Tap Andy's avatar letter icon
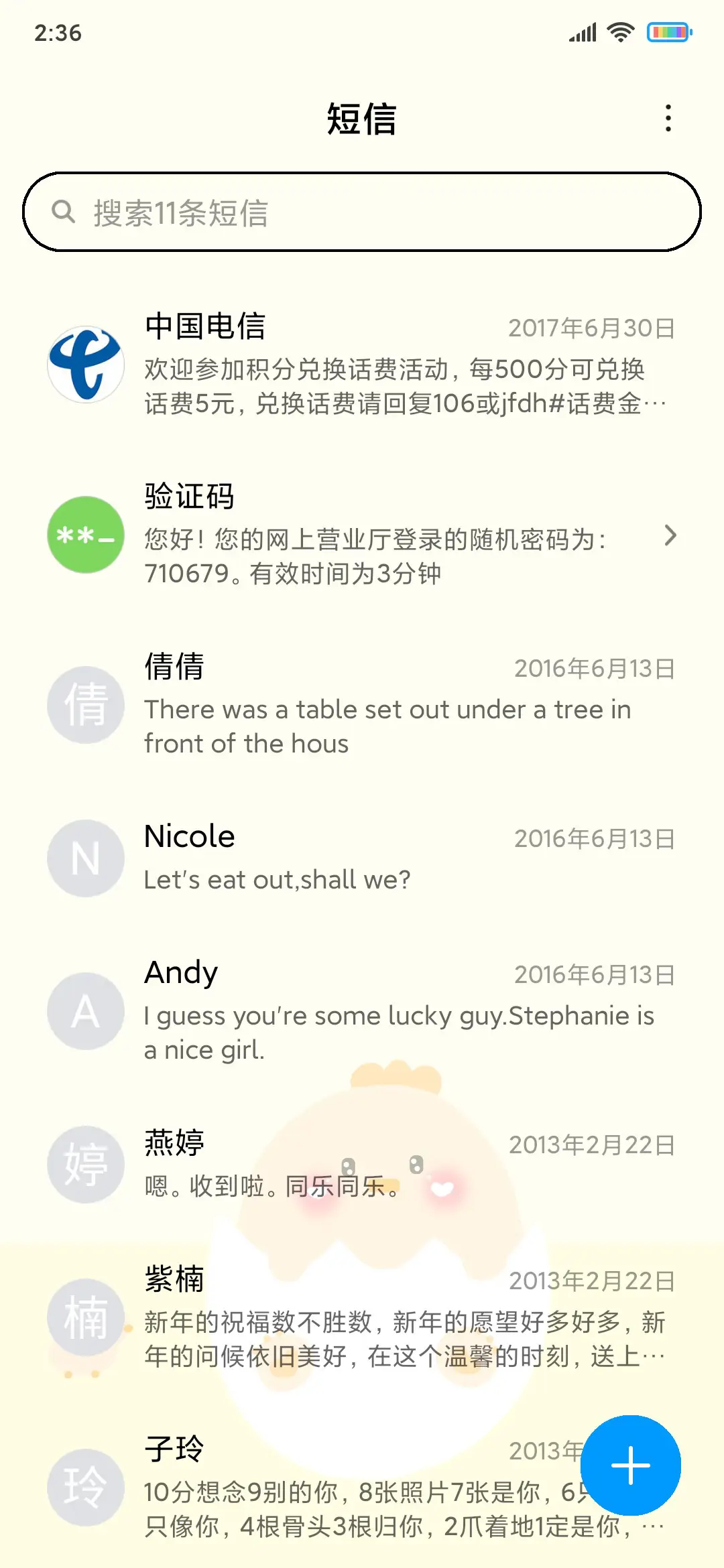Viewport: 724px width, 1568px height. click(x=84, y=1012)
